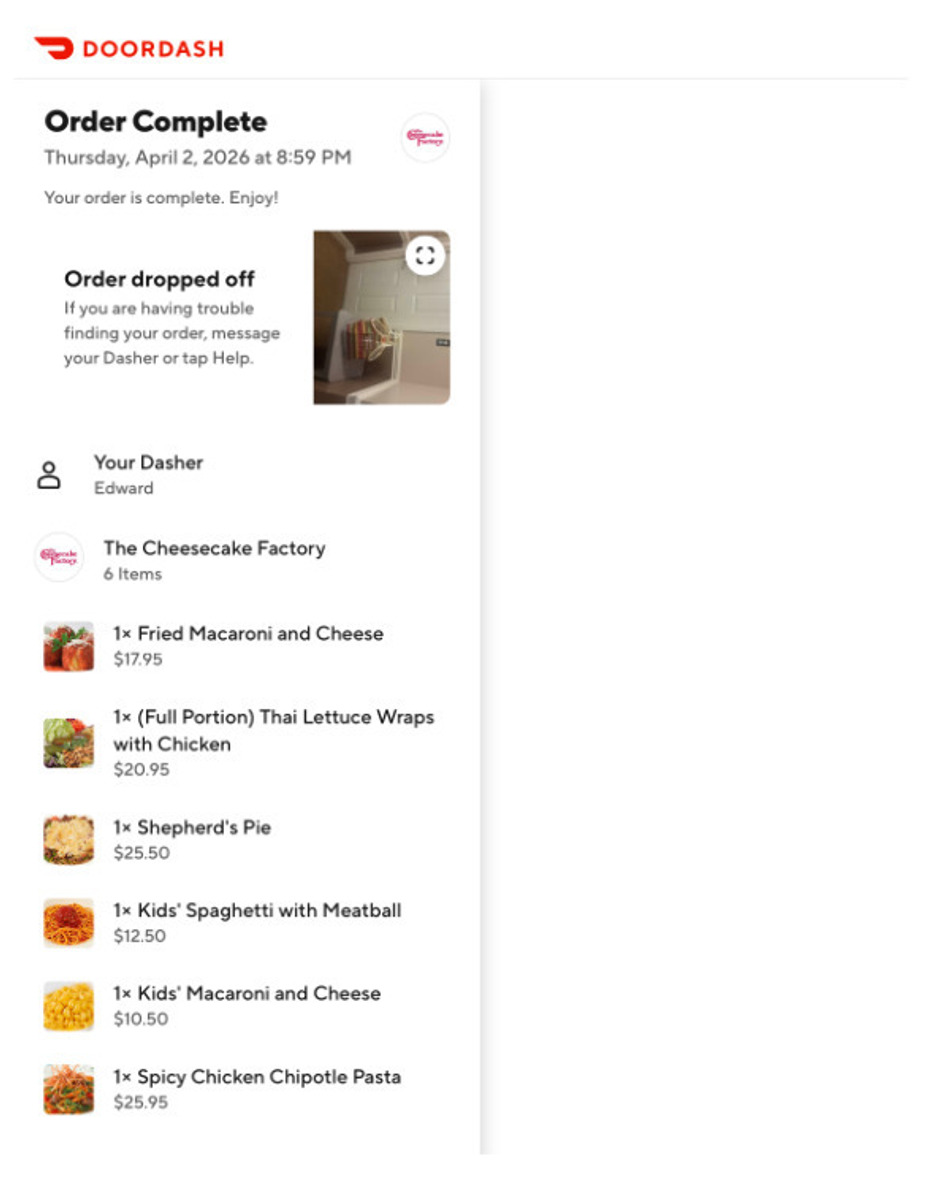Open the Kids' Macaroni and Cheese item
928x1200 pixels.
click(246, 1004)
